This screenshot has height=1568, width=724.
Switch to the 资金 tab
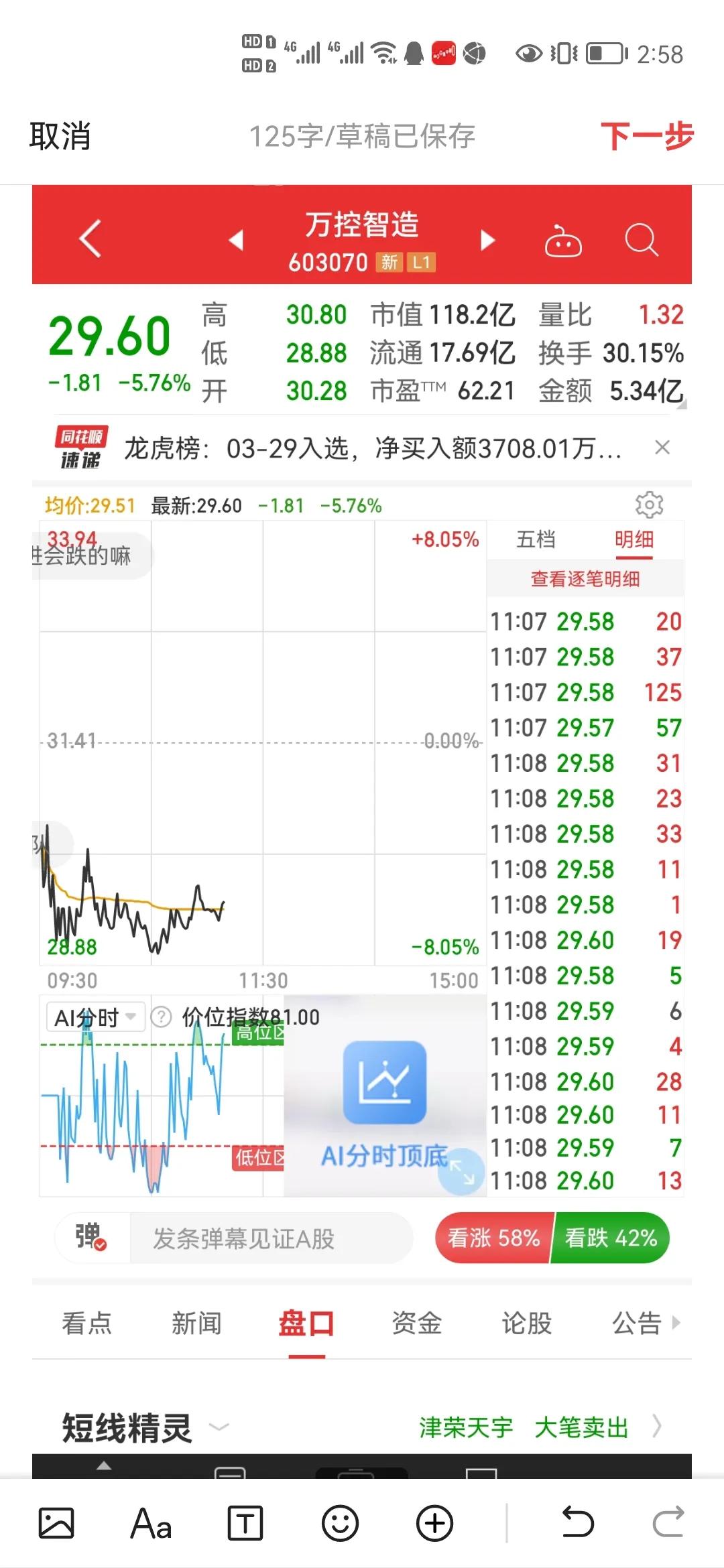coord(416,1323)
